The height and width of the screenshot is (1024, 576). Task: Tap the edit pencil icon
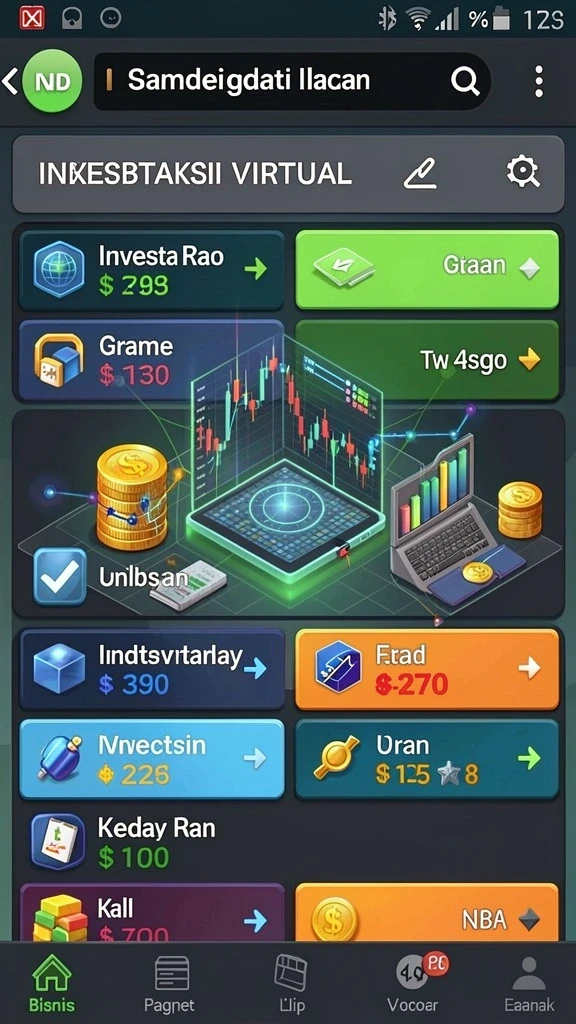[x=421, y=174]
